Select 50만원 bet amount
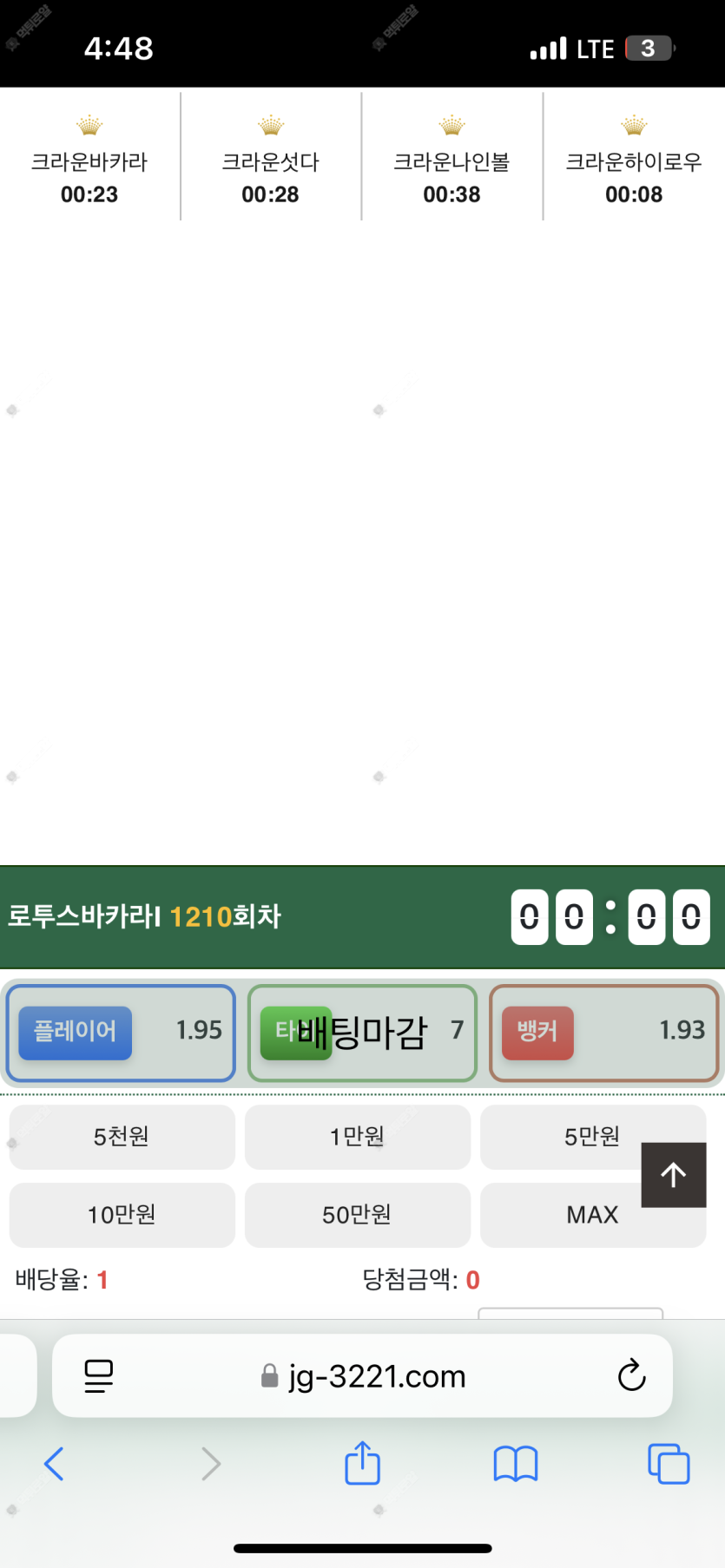Screen dimensions: 725x1568 357,1215
